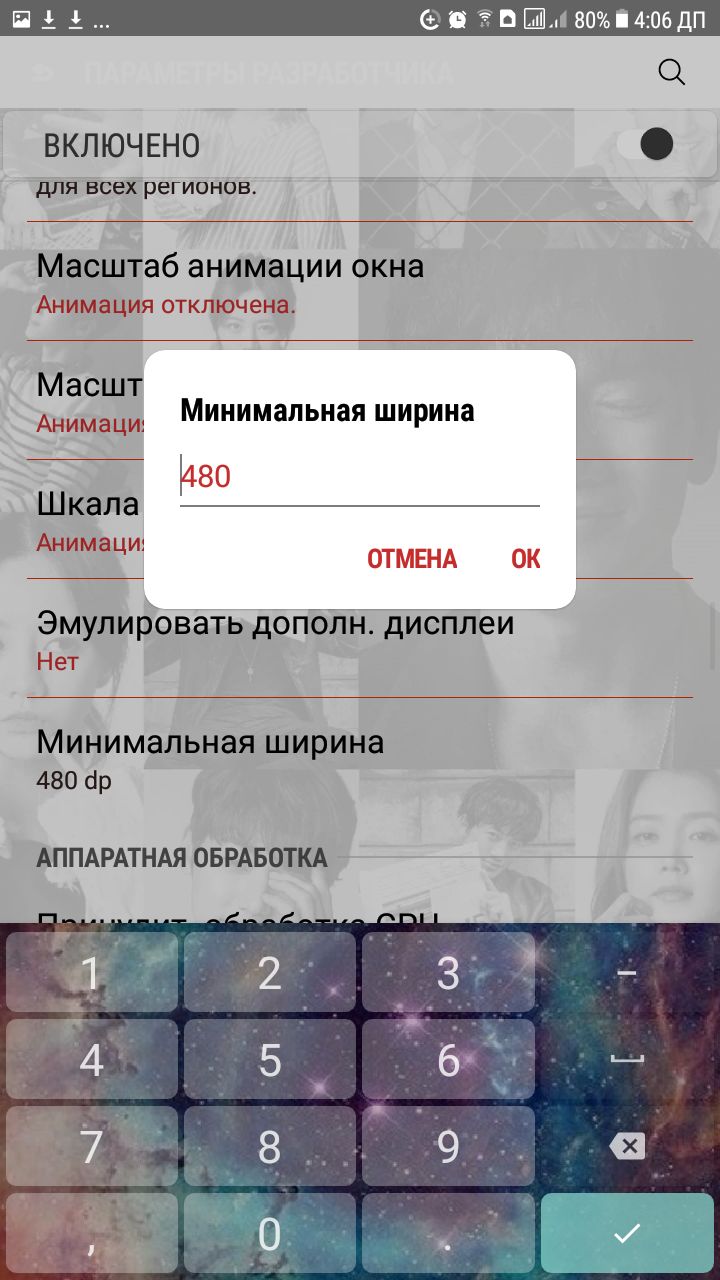The image size is (720, 1280).
Task: Focus the minimum width field showing 480
Action: pyautogui.click(x=359, y=476)
